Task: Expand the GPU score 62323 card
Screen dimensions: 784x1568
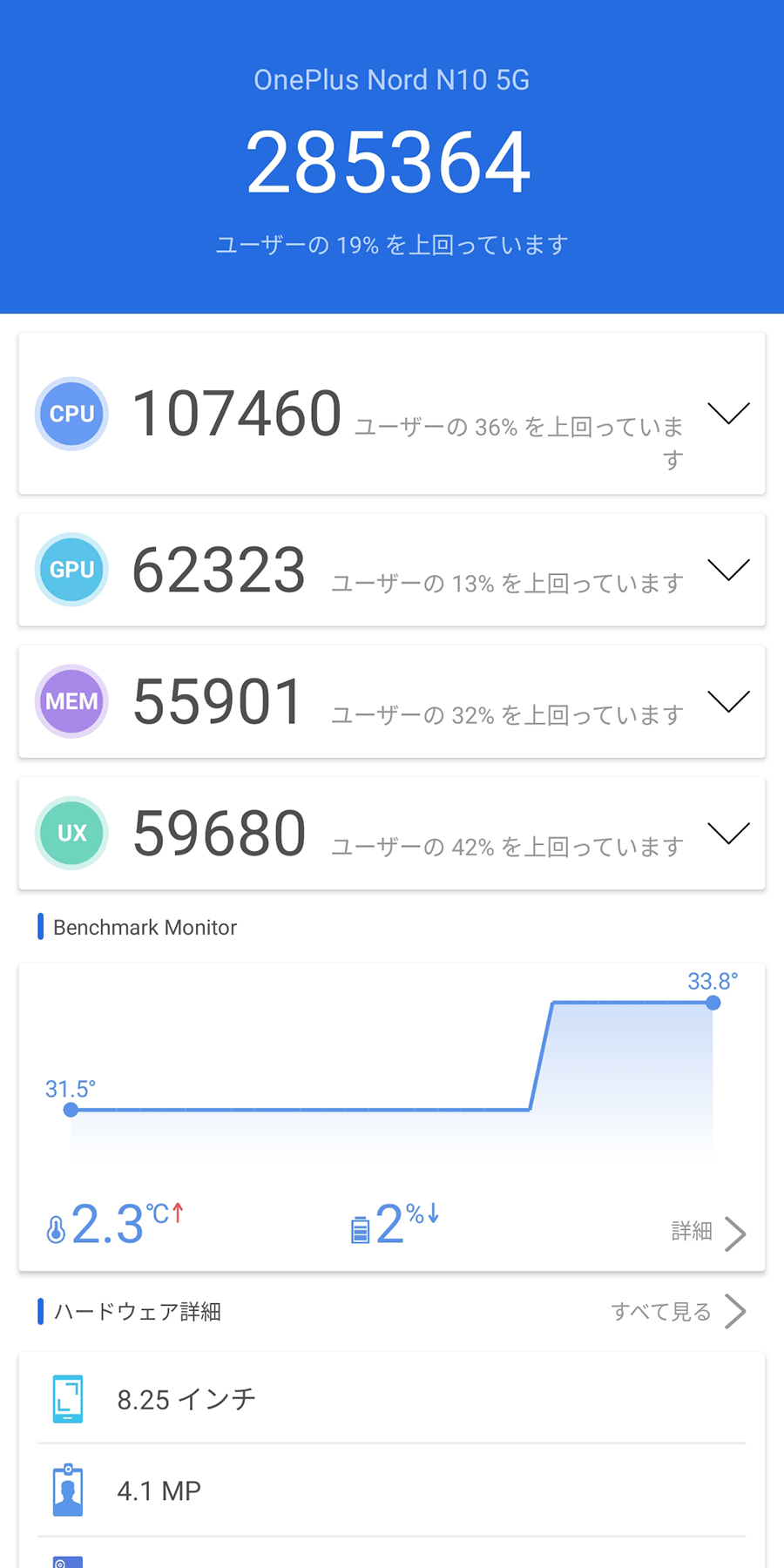Action: coord(728,570)
